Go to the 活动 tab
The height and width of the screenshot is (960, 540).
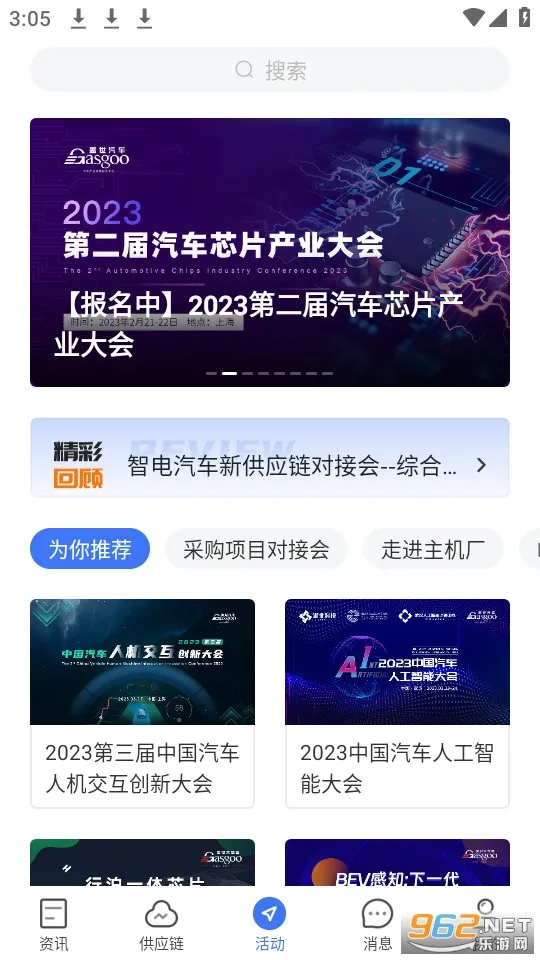[270, 924]
